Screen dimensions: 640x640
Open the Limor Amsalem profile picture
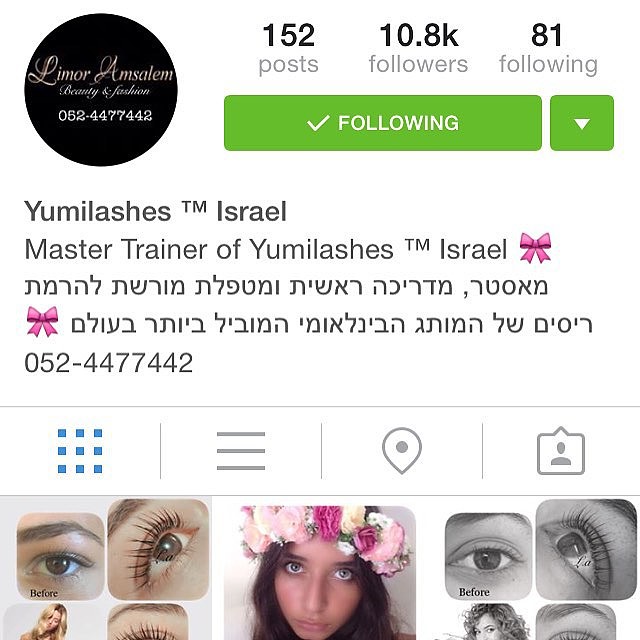pos(100,90)
